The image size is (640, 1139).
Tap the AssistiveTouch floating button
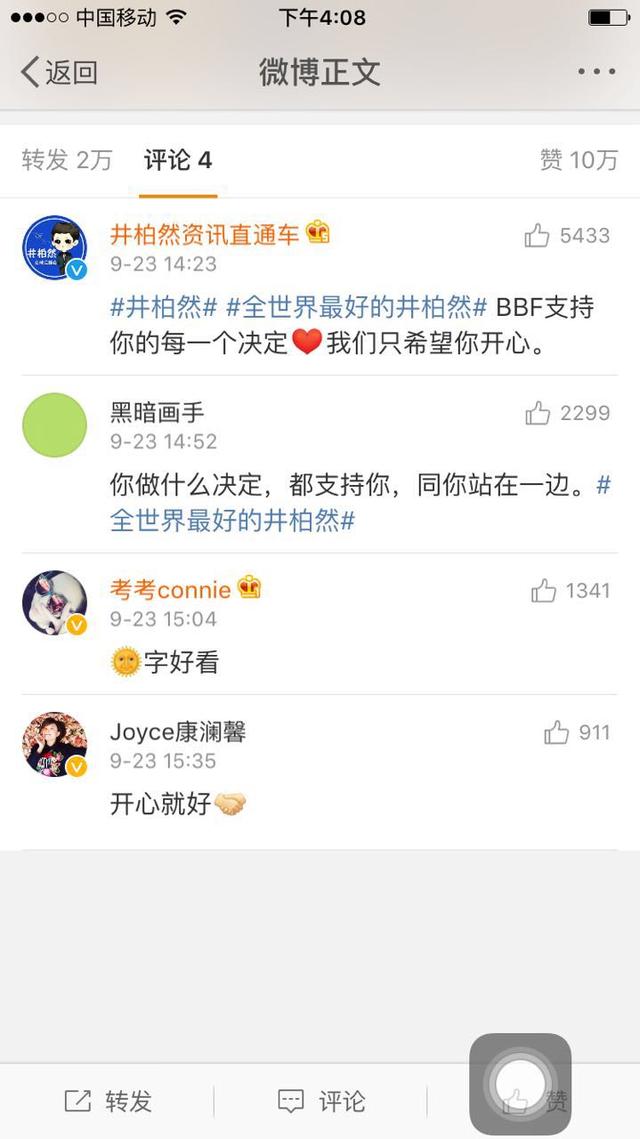[520, 1084]
